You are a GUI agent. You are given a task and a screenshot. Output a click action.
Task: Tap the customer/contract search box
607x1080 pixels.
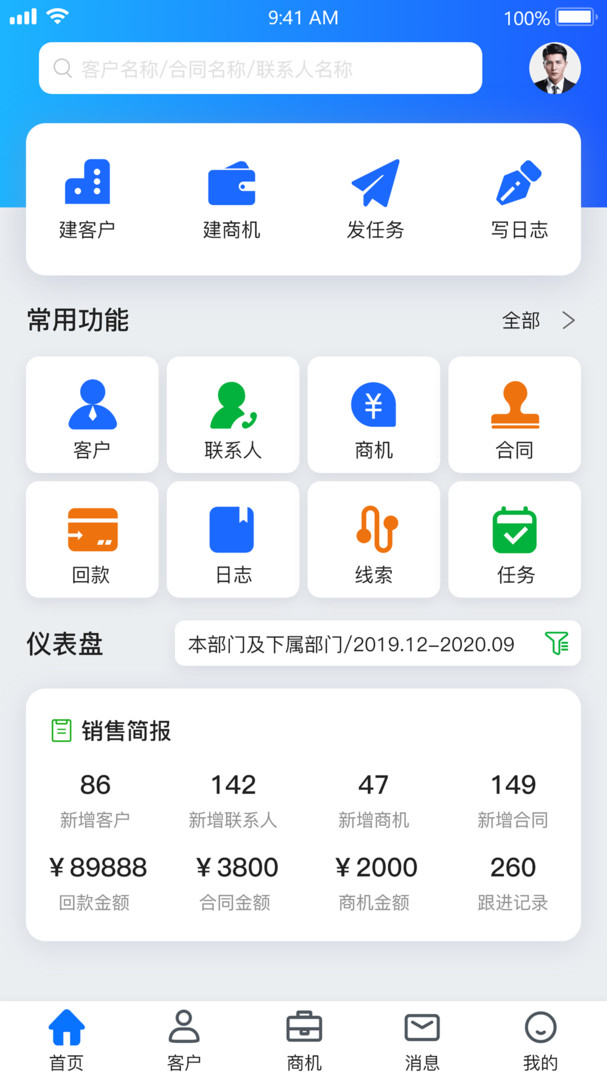260,69
